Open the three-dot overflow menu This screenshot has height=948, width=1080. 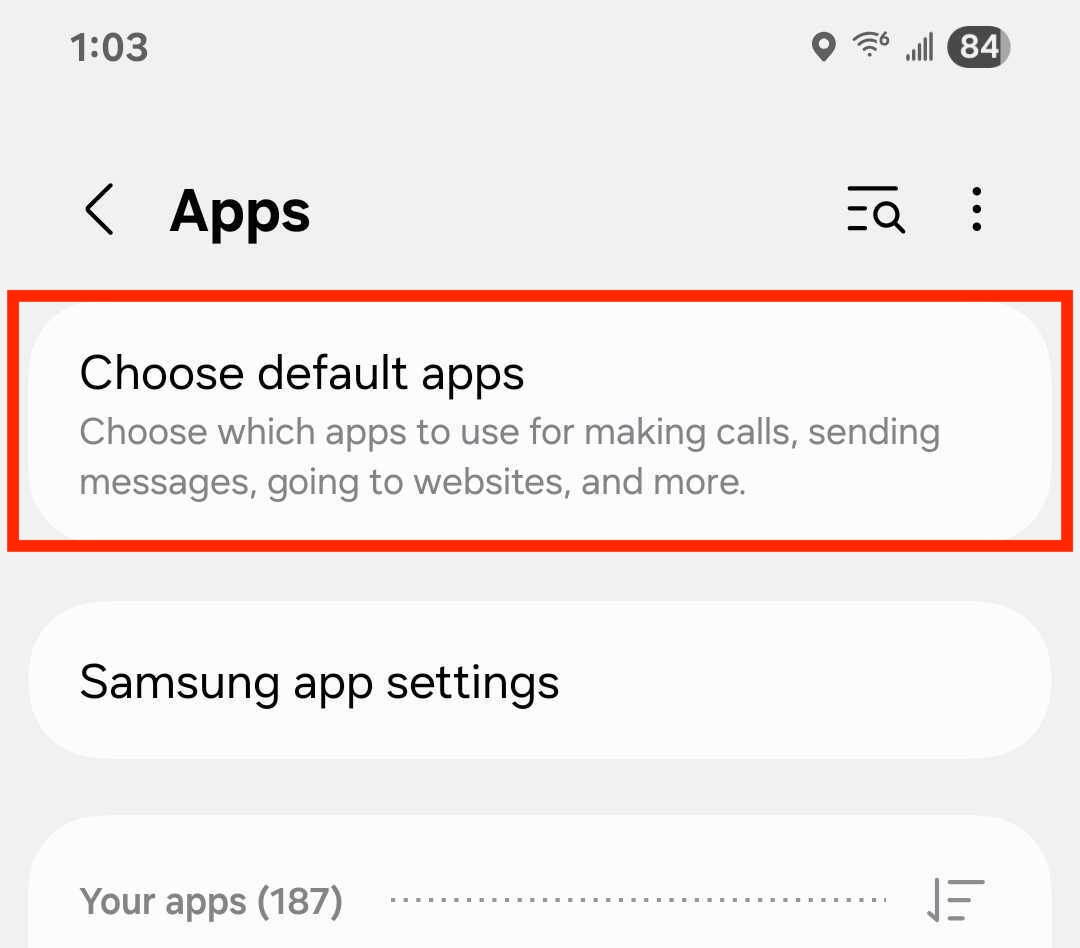tap(976, 210)
